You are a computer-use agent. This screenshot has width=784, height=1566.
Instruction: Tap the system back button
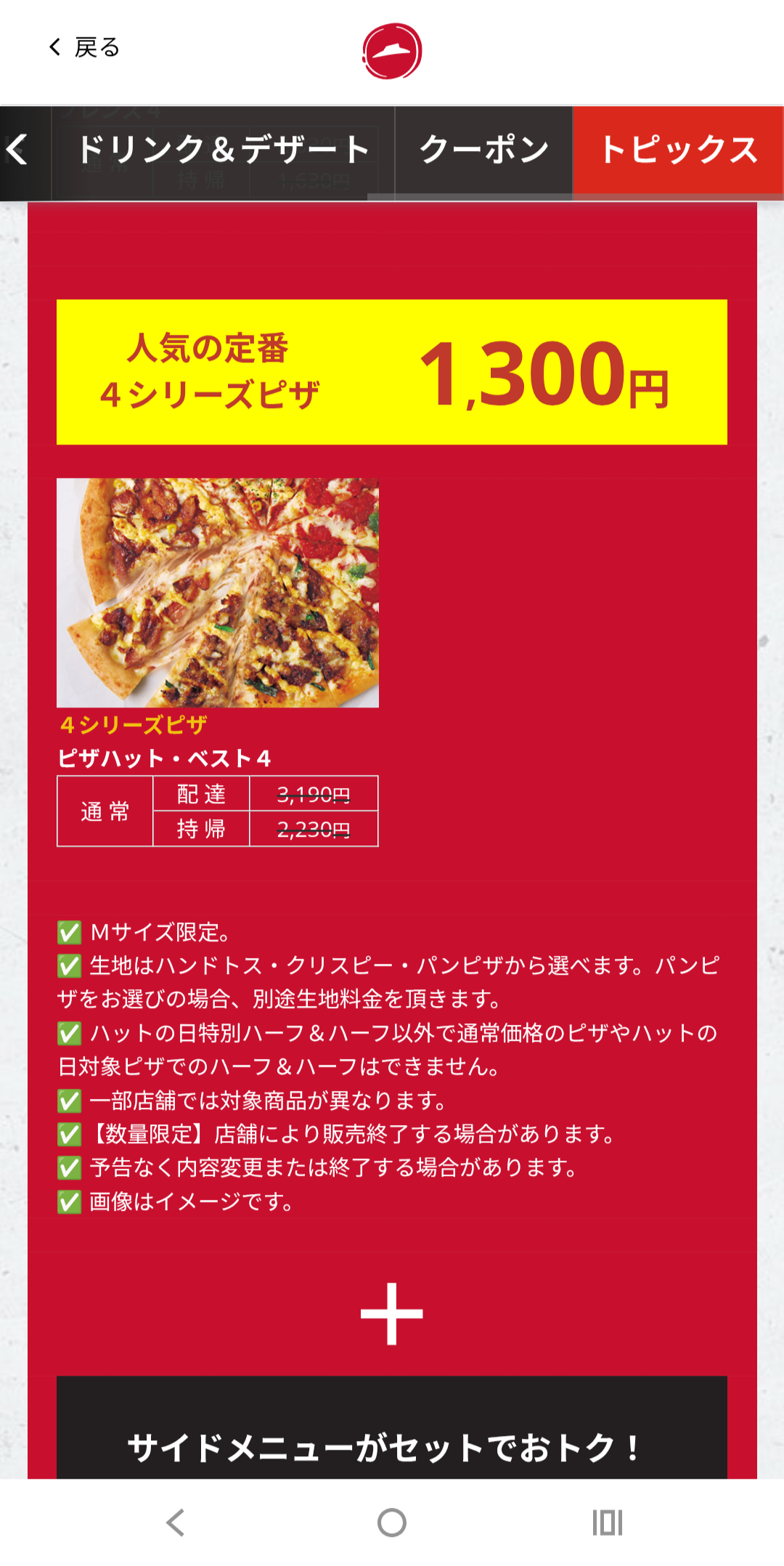click(175, 1522)
